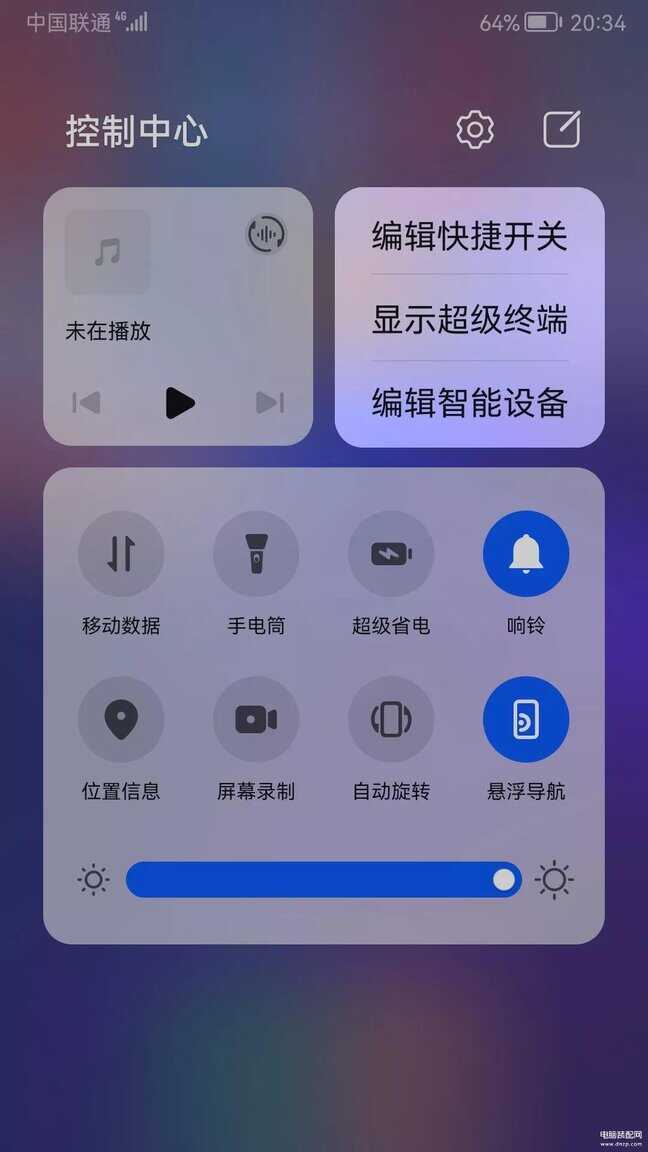This screenshot has height=1152, width=648.
Task: Tap the edit icon in Control Center header
Action: 562,130
